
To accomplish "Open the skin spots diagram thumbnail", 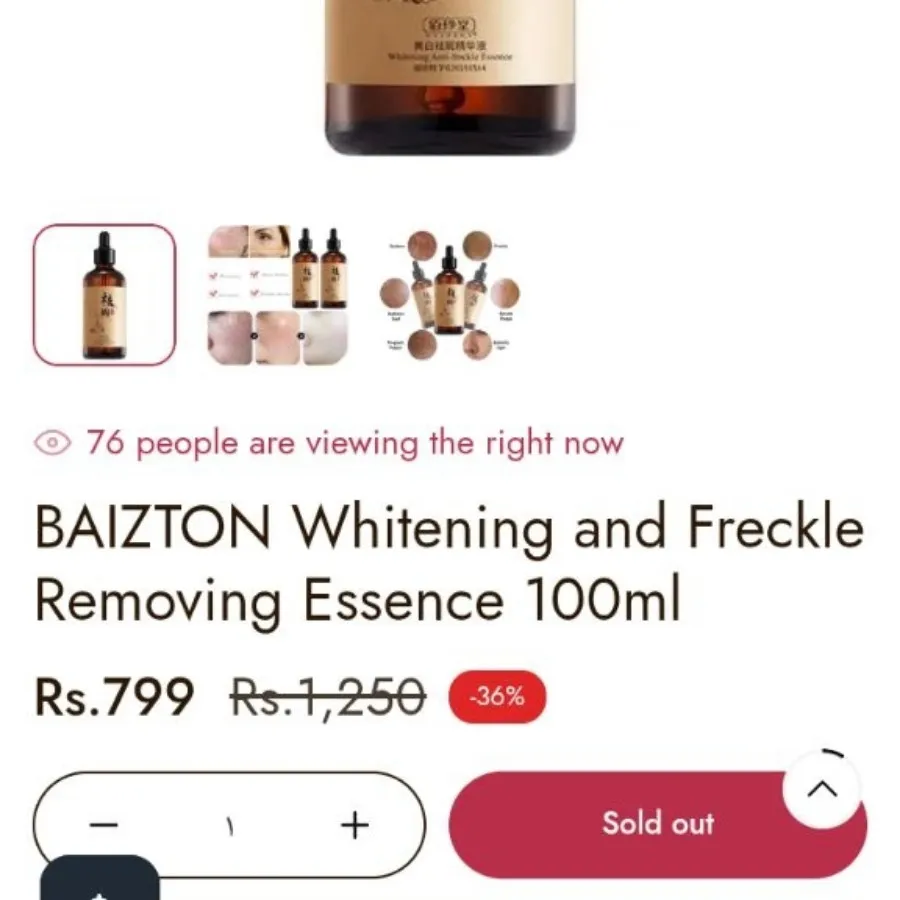I will (x=449, y=295).
